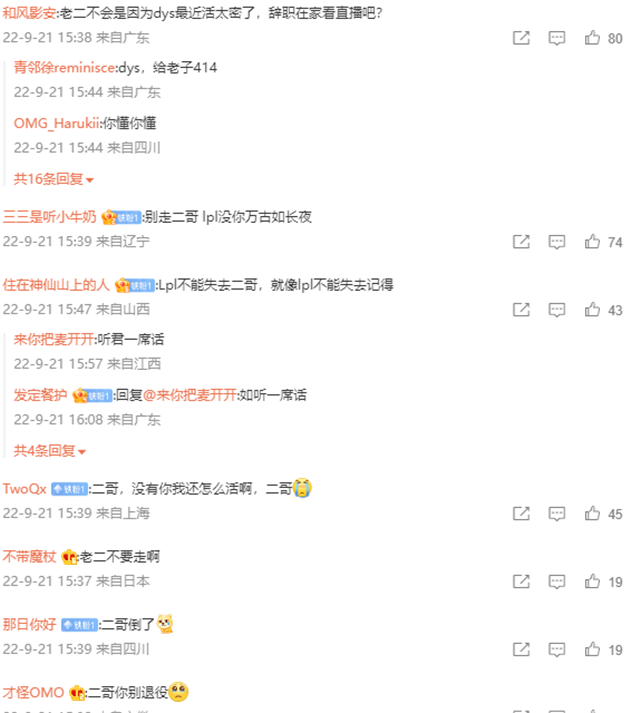Open 才怪OMO's profile
The height and width of the screenshot is (713, 640).
point(33,692)
